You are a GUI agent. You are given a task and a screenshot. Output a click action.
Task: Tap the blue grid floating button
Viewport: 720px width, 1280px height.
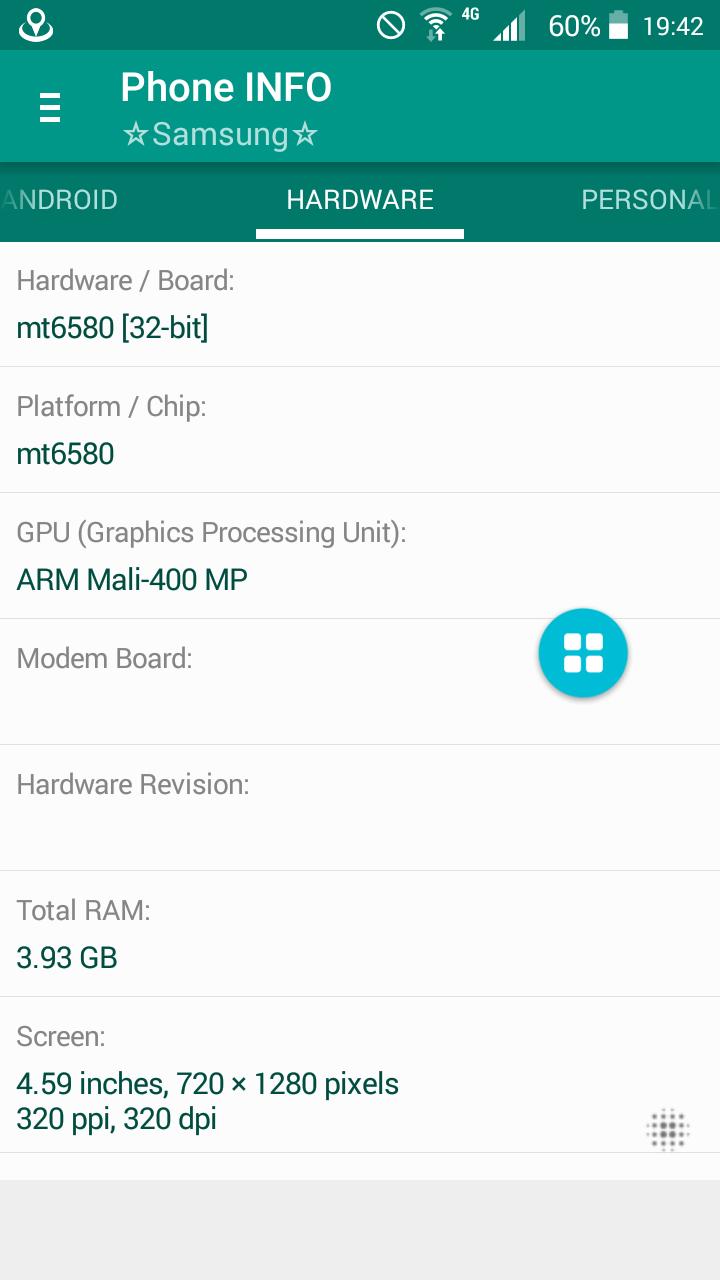(x=583, y=653)
